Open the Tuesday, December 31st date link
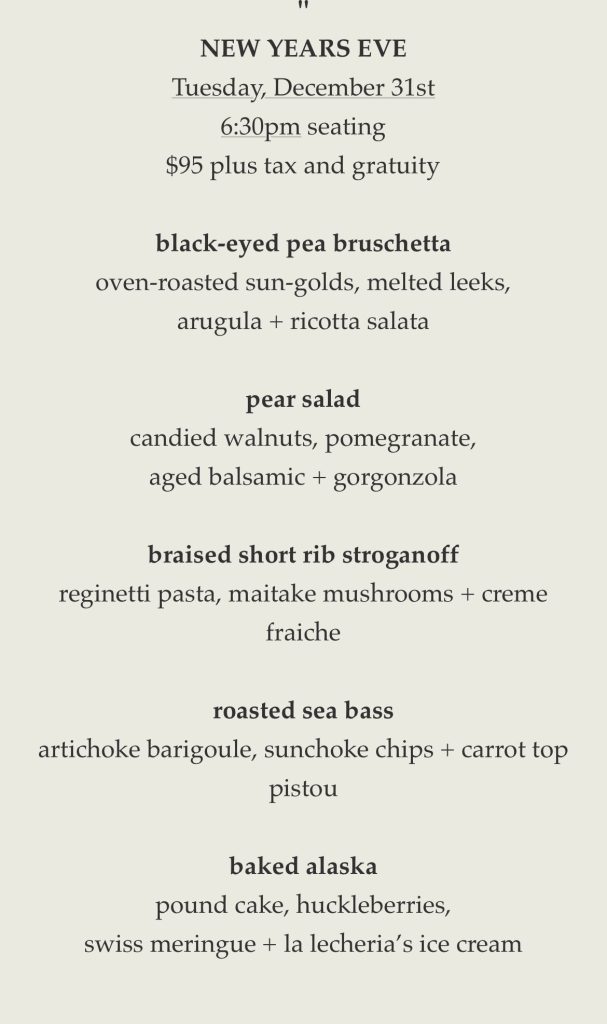 pyautogui.click(x=302, y=88)
